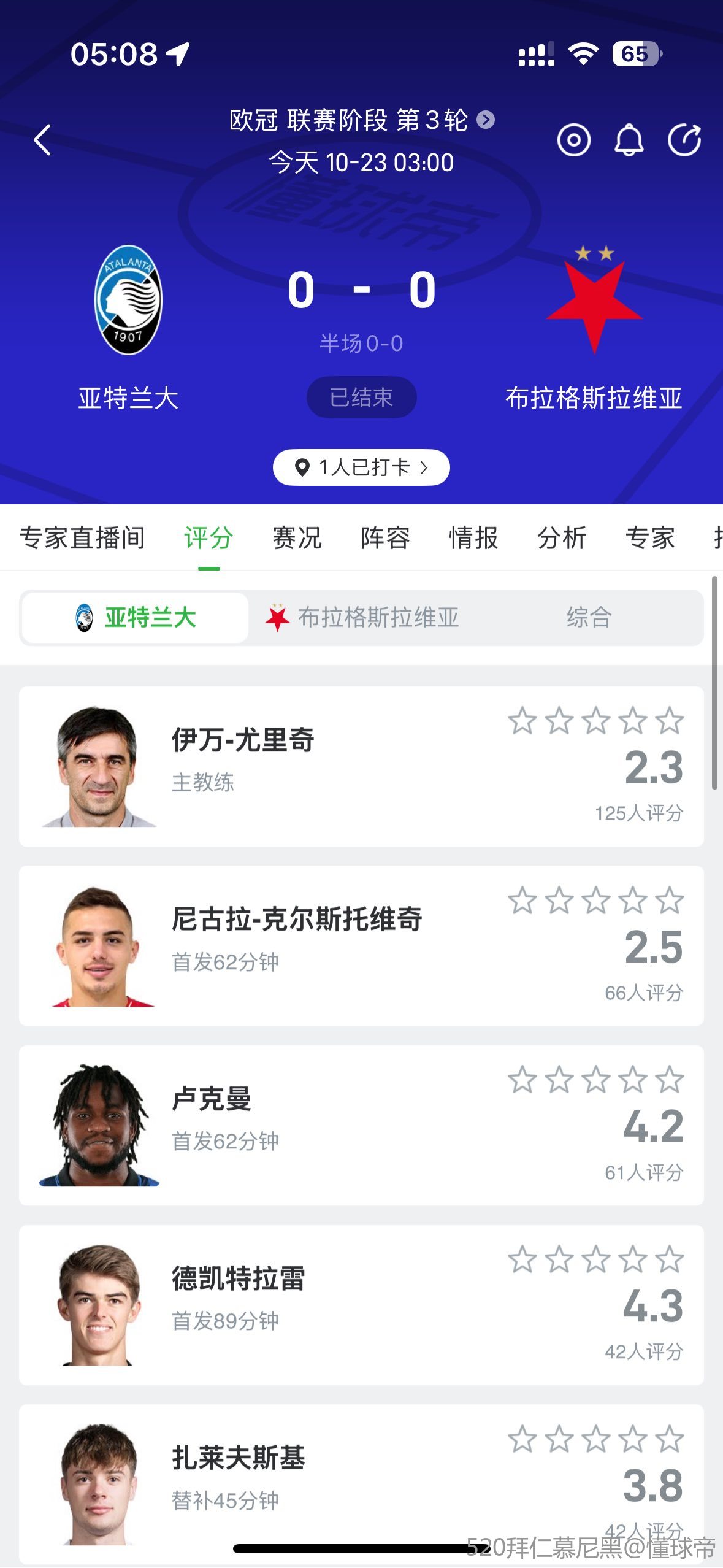Switch to the 赛况 tab
This screenshot has width=723, height=1568.
297,538
